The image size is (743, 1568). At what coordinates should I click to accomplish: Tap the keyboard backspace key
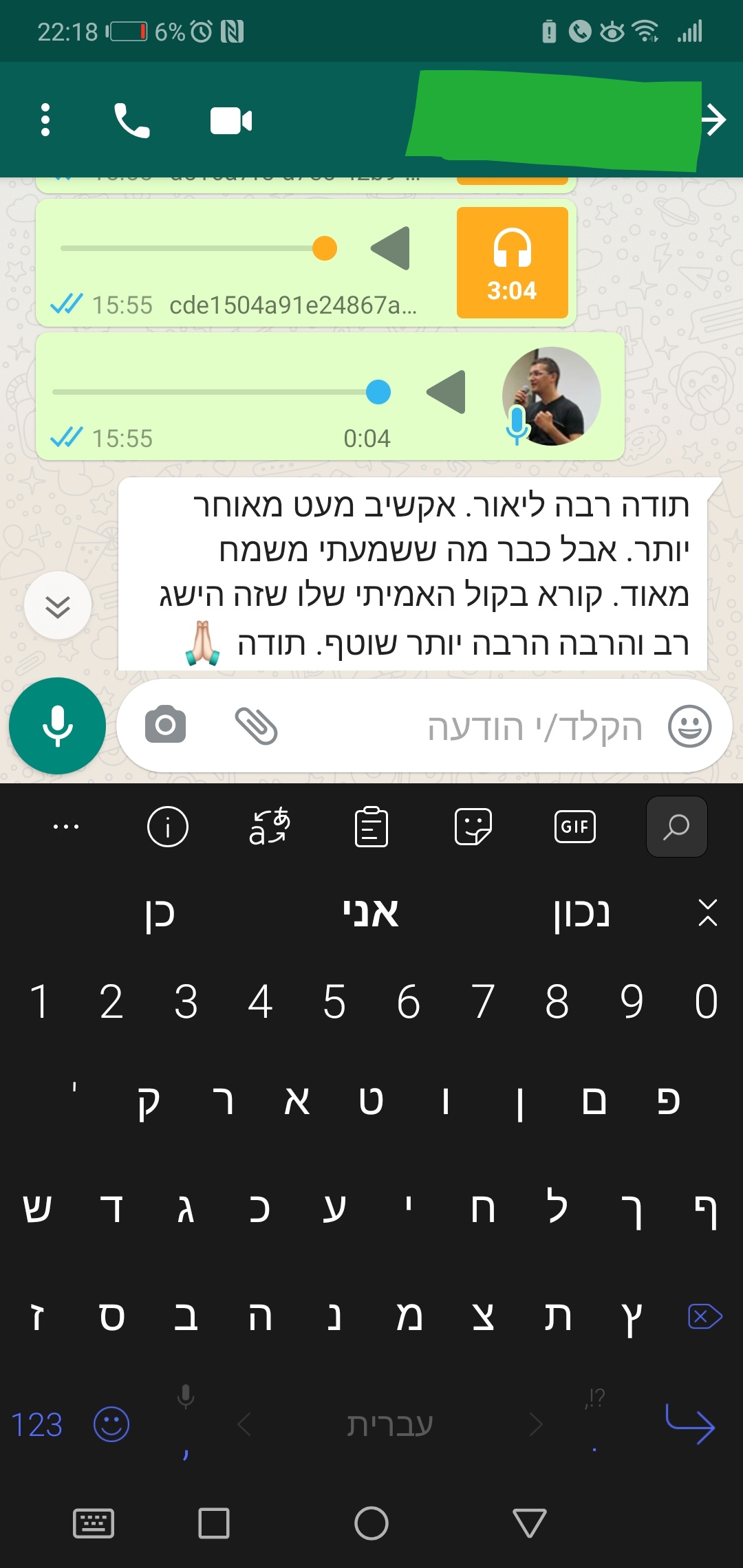pyautogui.click(x=705, y=1316)
